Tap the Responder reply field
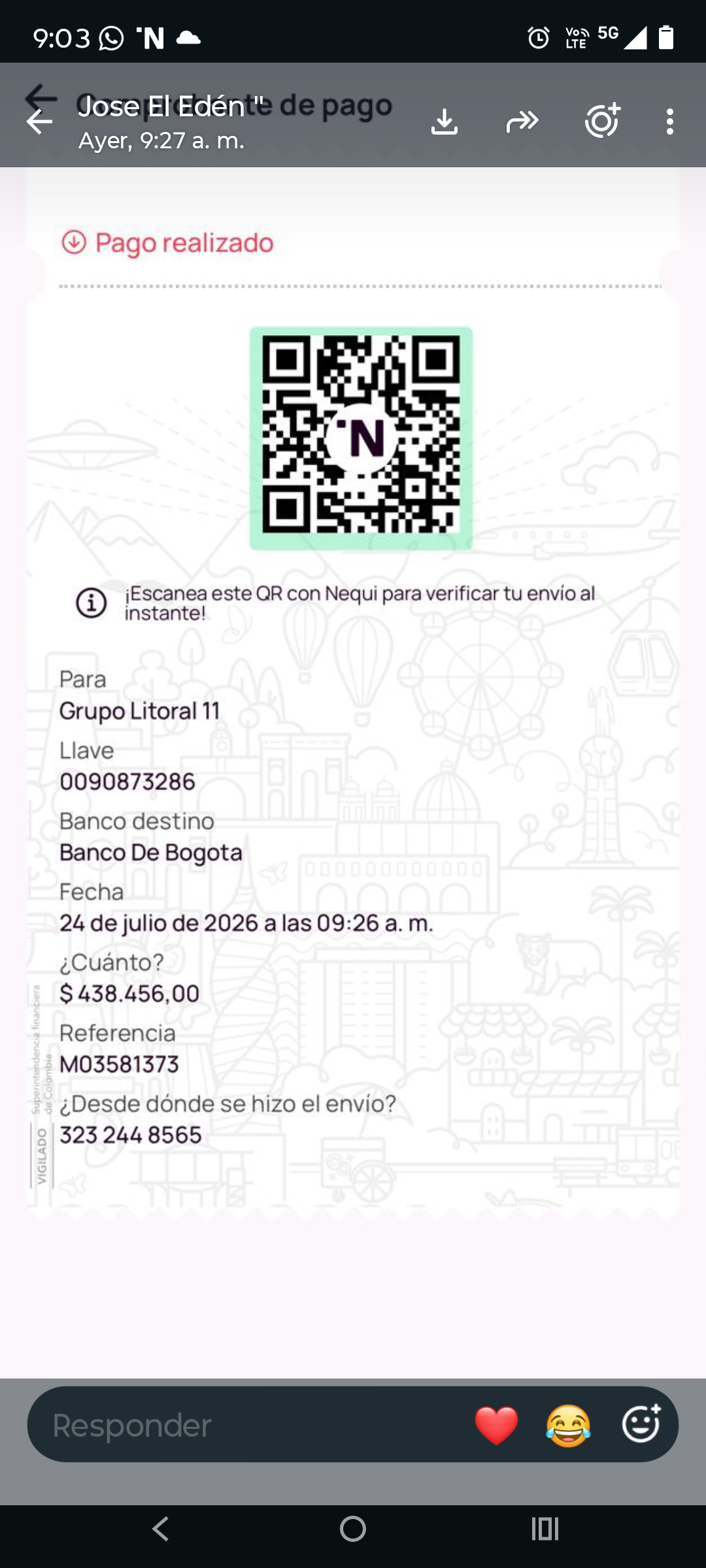 click(255, 1426)
